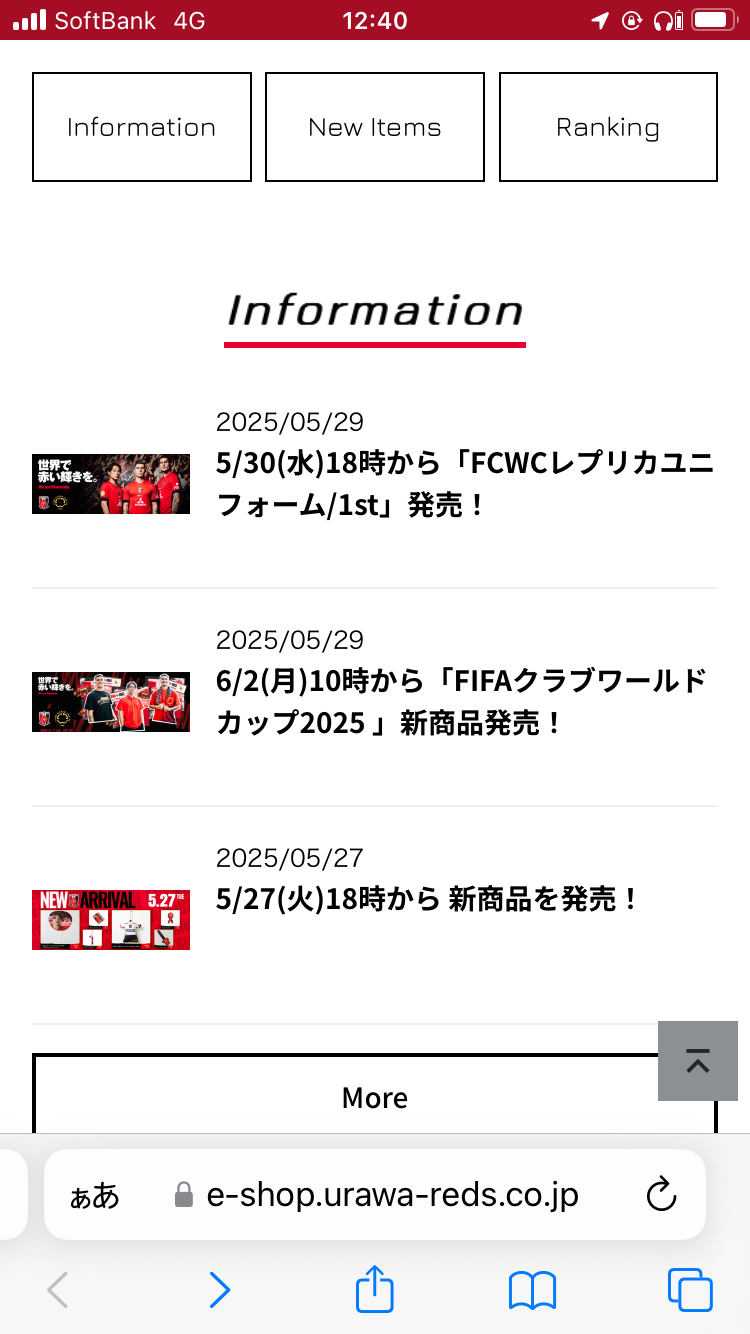Image resolution: width=750 pixels, height=1334 pixels.
Task: Tap the e-shop.urawa-reds.co.jp address bar
Action: coord(392,1195)
